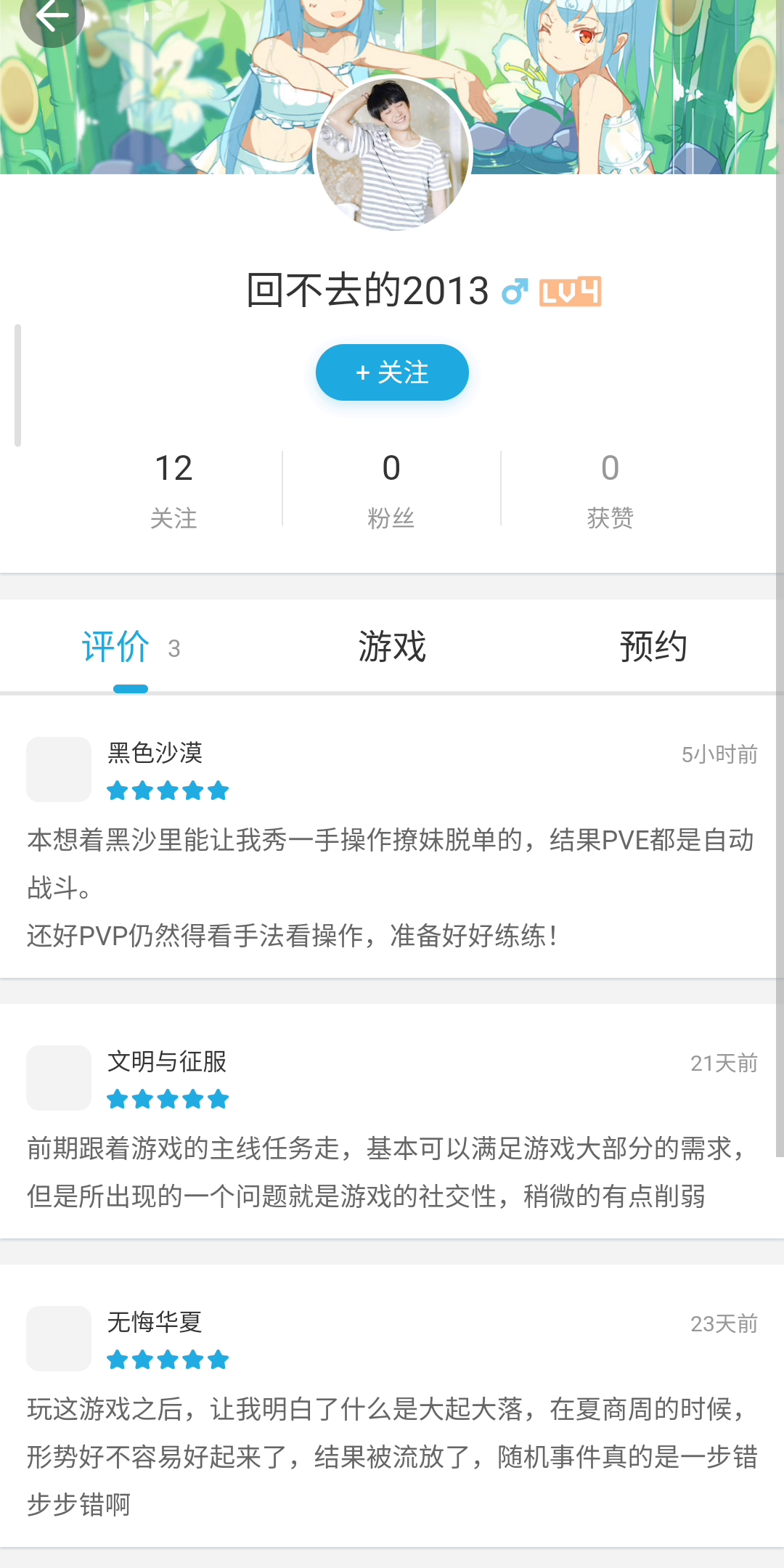
Task: Follow user 回不去的2013 with +关注 button
Action: 392,372
